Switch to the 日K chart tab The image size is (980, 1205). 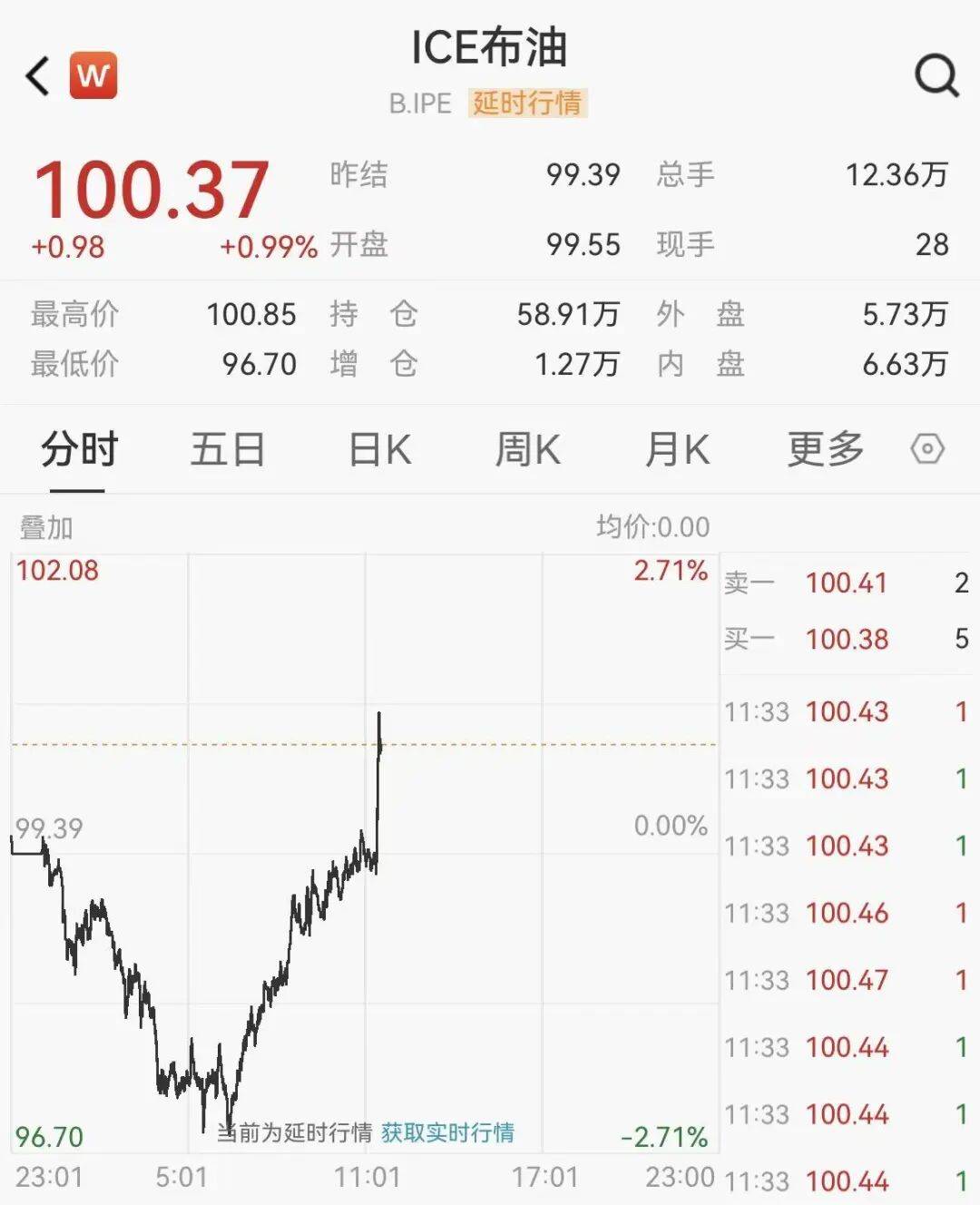click(379, 450)
